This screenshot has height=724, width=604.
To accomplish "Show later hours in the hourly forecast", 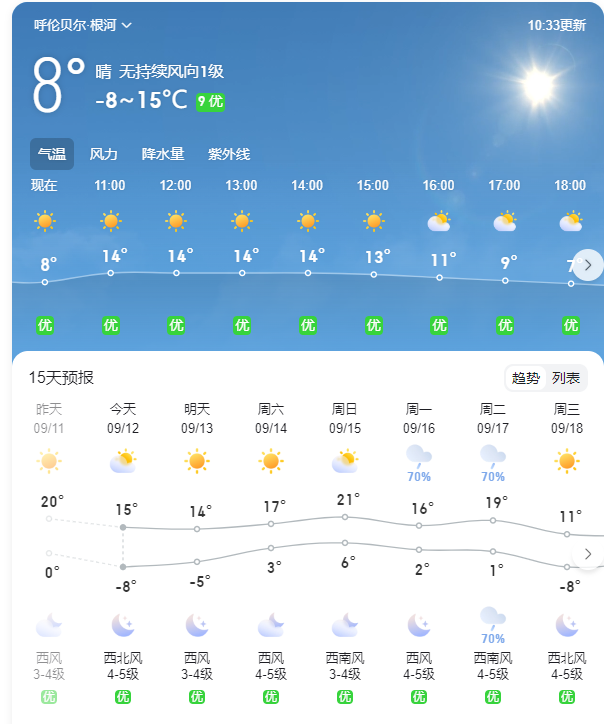I will [x=588, y=265].
